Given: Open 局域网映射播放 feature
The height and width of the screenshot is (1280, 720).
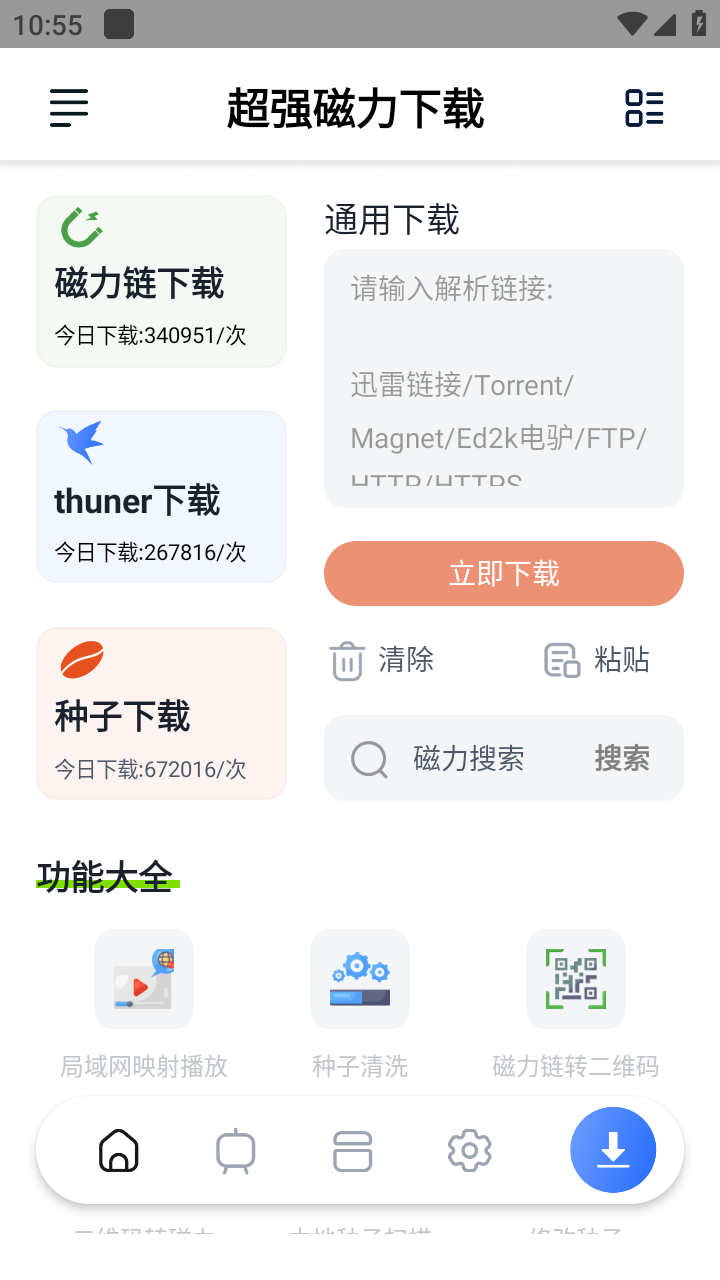Looking at the screenshot, I should (144, 980).
